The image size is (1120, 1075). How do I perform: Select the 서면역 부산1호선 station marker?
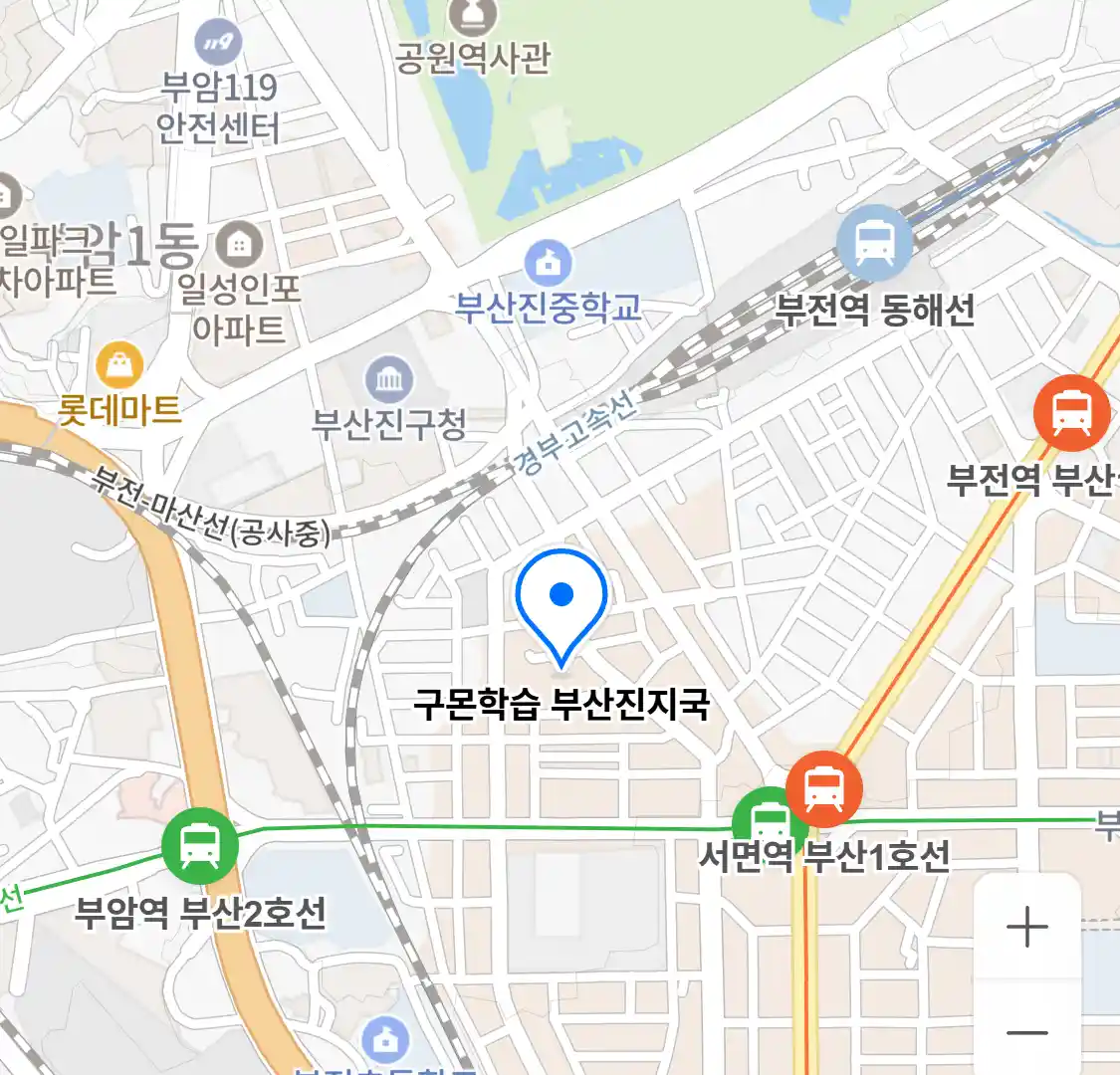coord(823,790)
